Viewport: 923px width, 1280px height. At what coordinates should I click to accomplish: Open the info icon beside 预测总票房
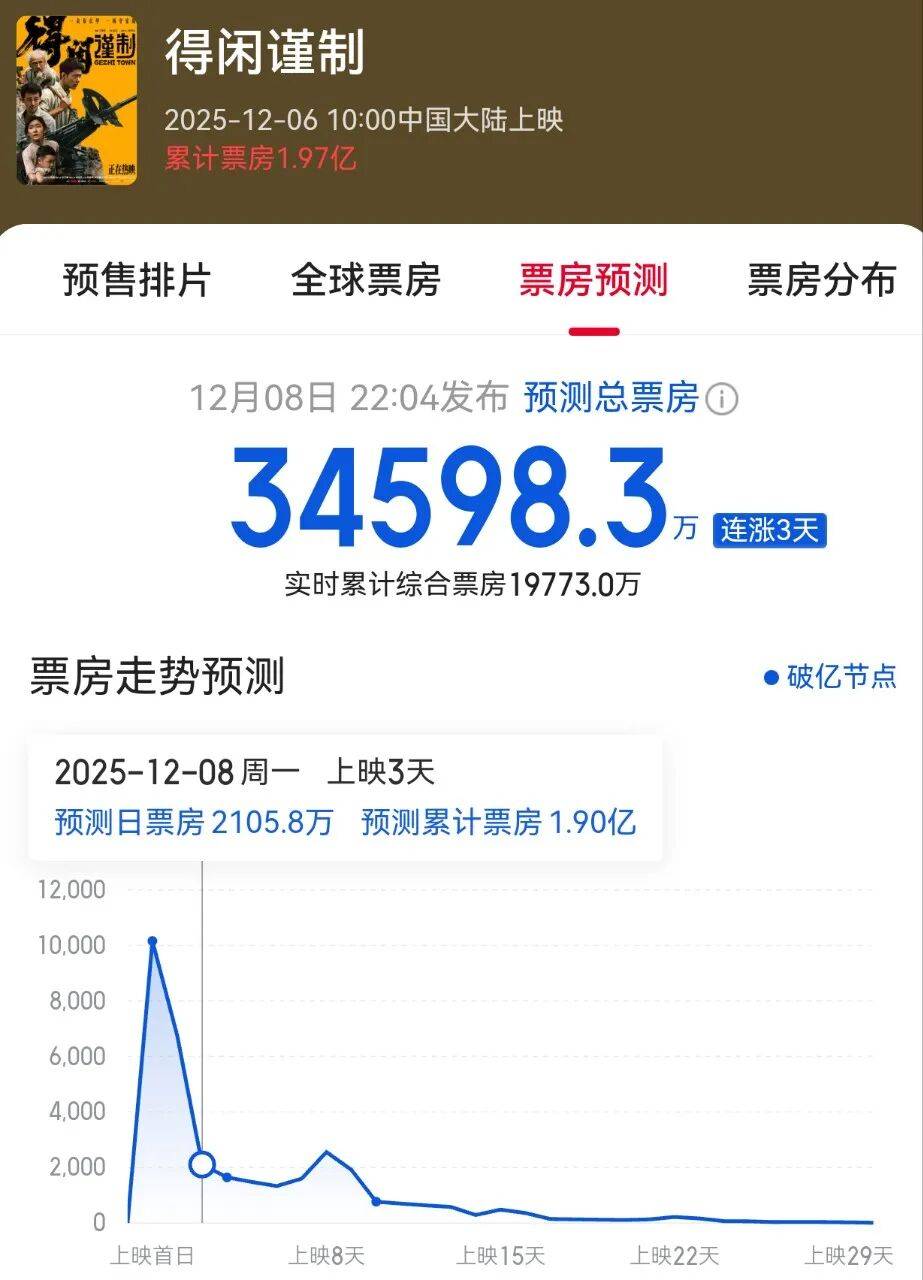722,400
